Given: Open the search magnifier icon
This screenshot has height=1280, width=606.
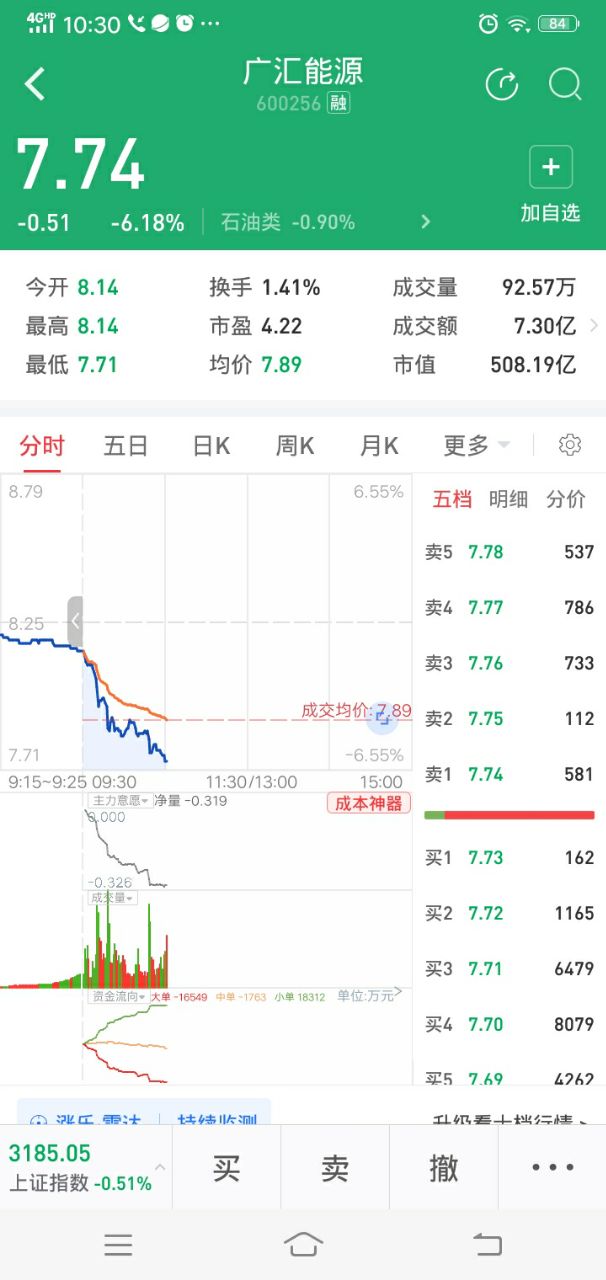Looking at the screenshot, I should [x=565, y=84].
